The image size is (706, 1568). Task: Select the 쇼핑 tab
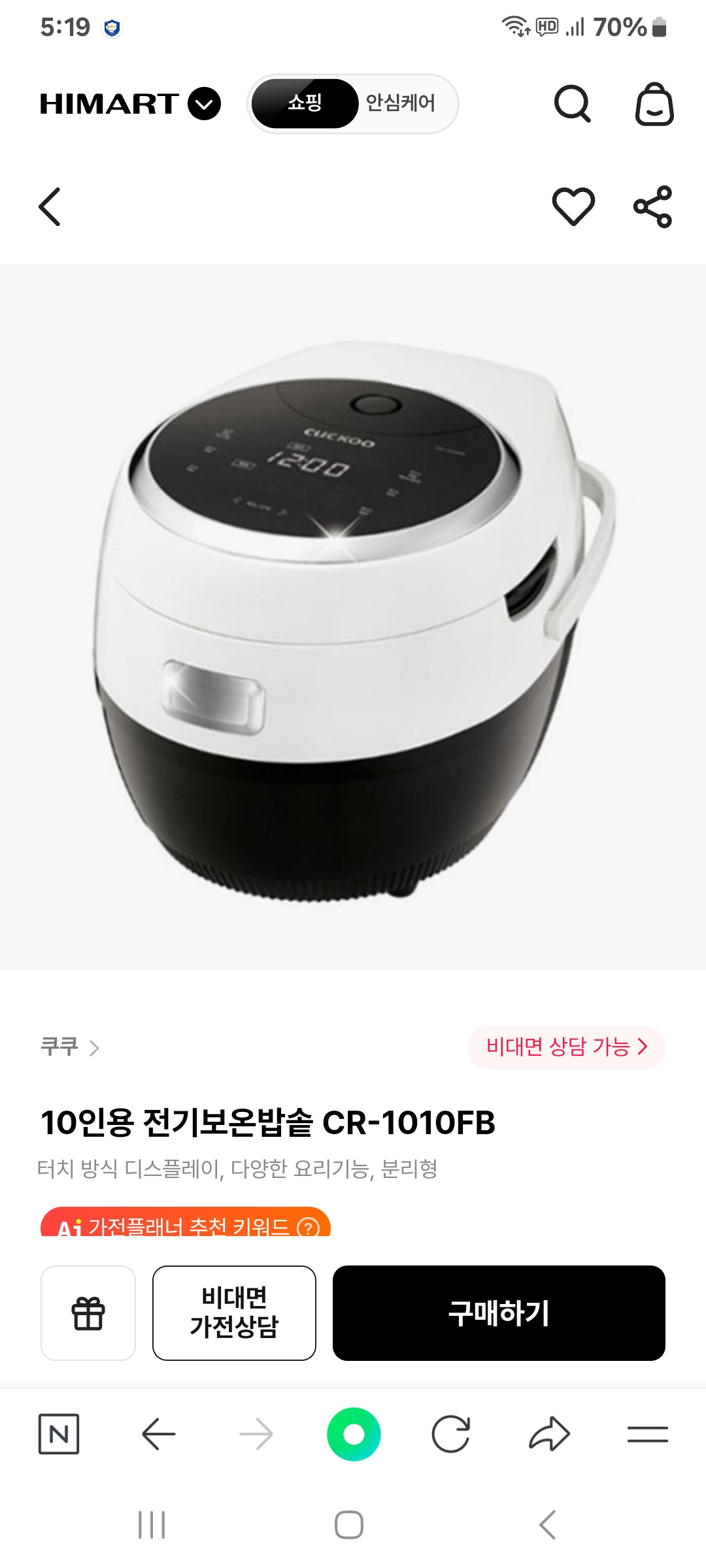click(305, 103)
